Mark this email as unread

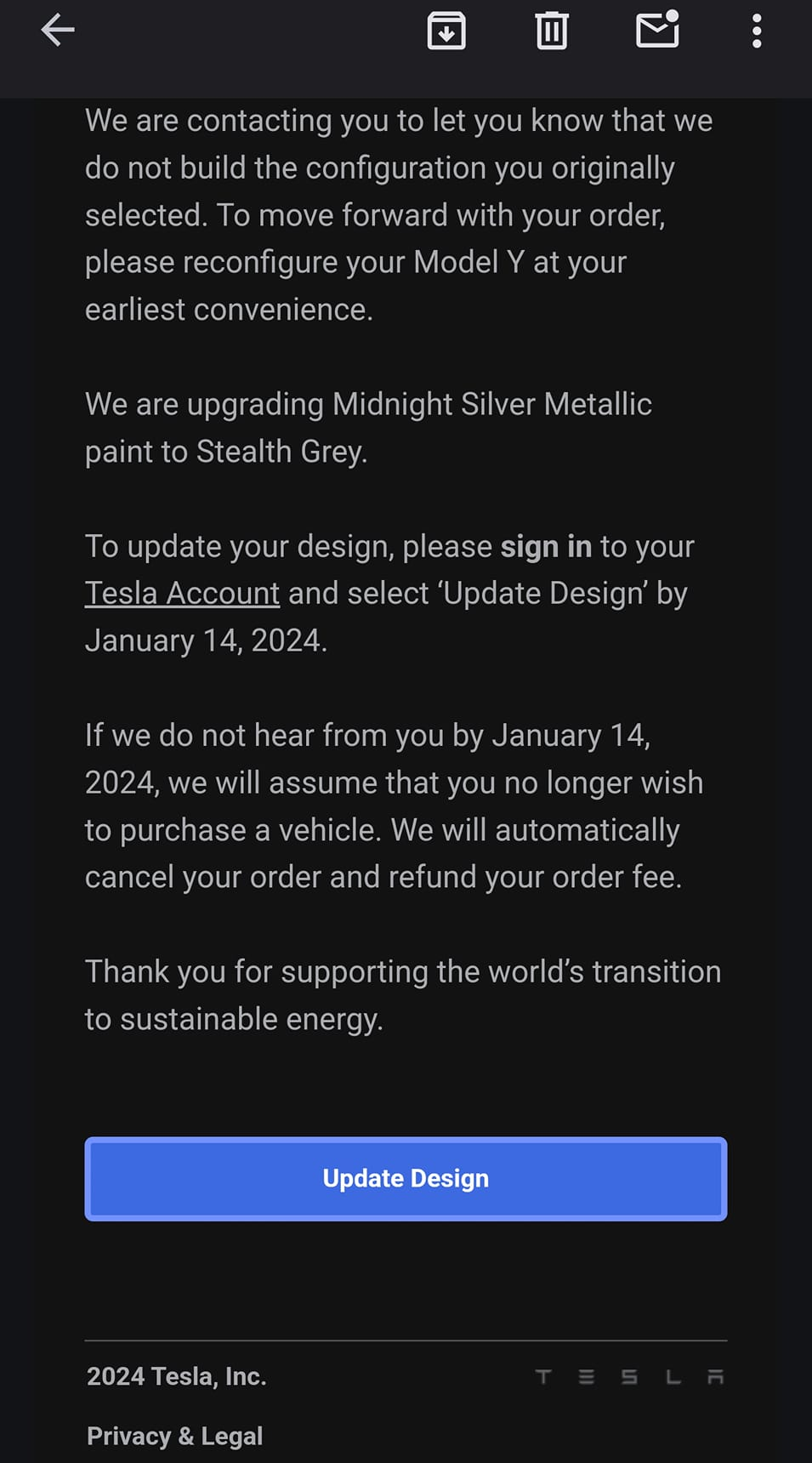click(657, 31)
